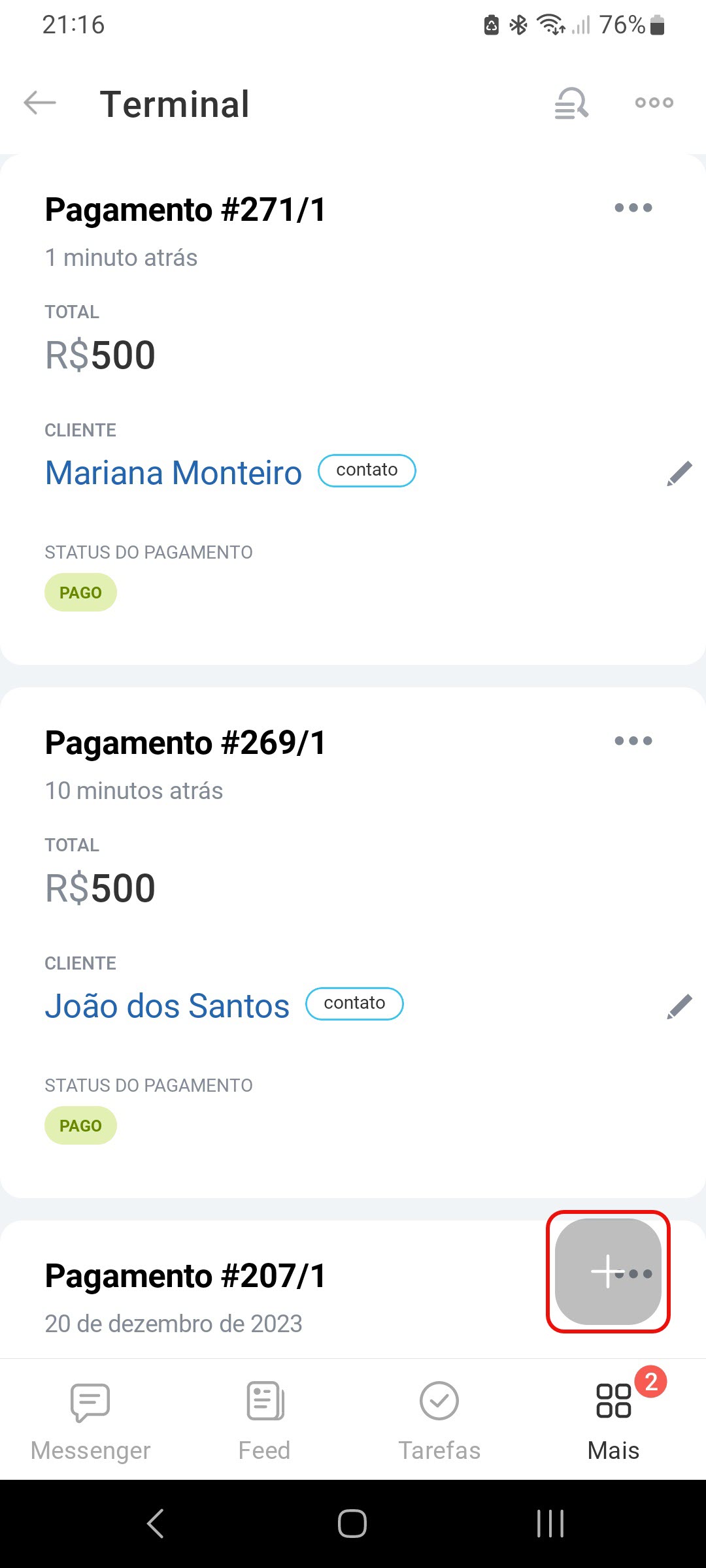Edit the client João dos Santos
This screenshot has width=706, height=1568.
point(679,1006)
